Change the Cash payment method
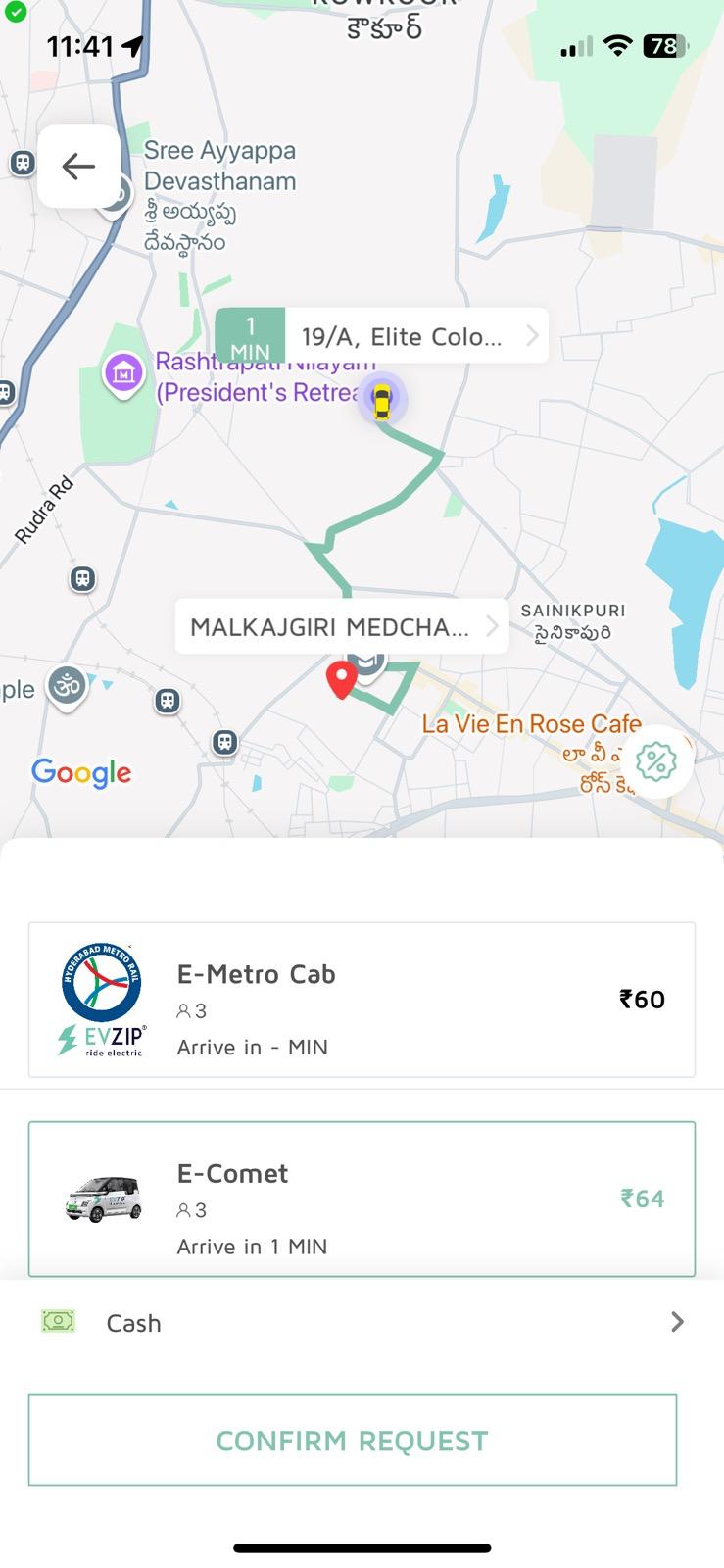 click(x=362, y=1323)
